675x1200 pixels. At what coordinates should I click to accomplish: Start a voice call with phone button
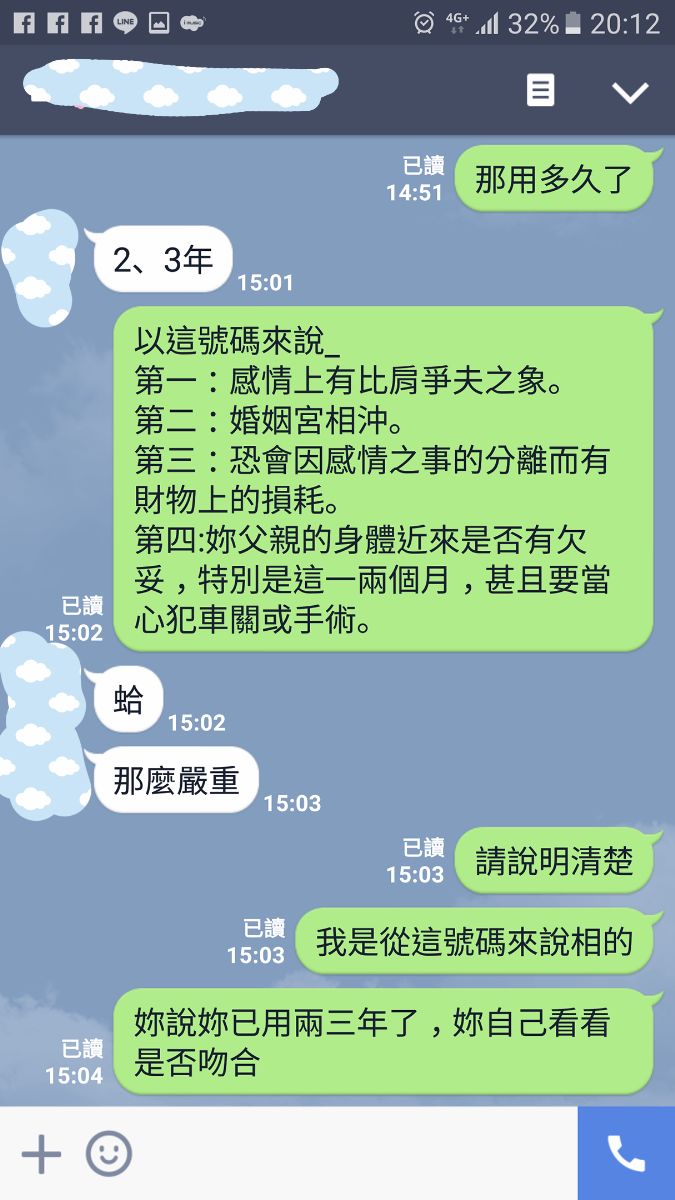pyautogui.click(x=626, y=1154)
